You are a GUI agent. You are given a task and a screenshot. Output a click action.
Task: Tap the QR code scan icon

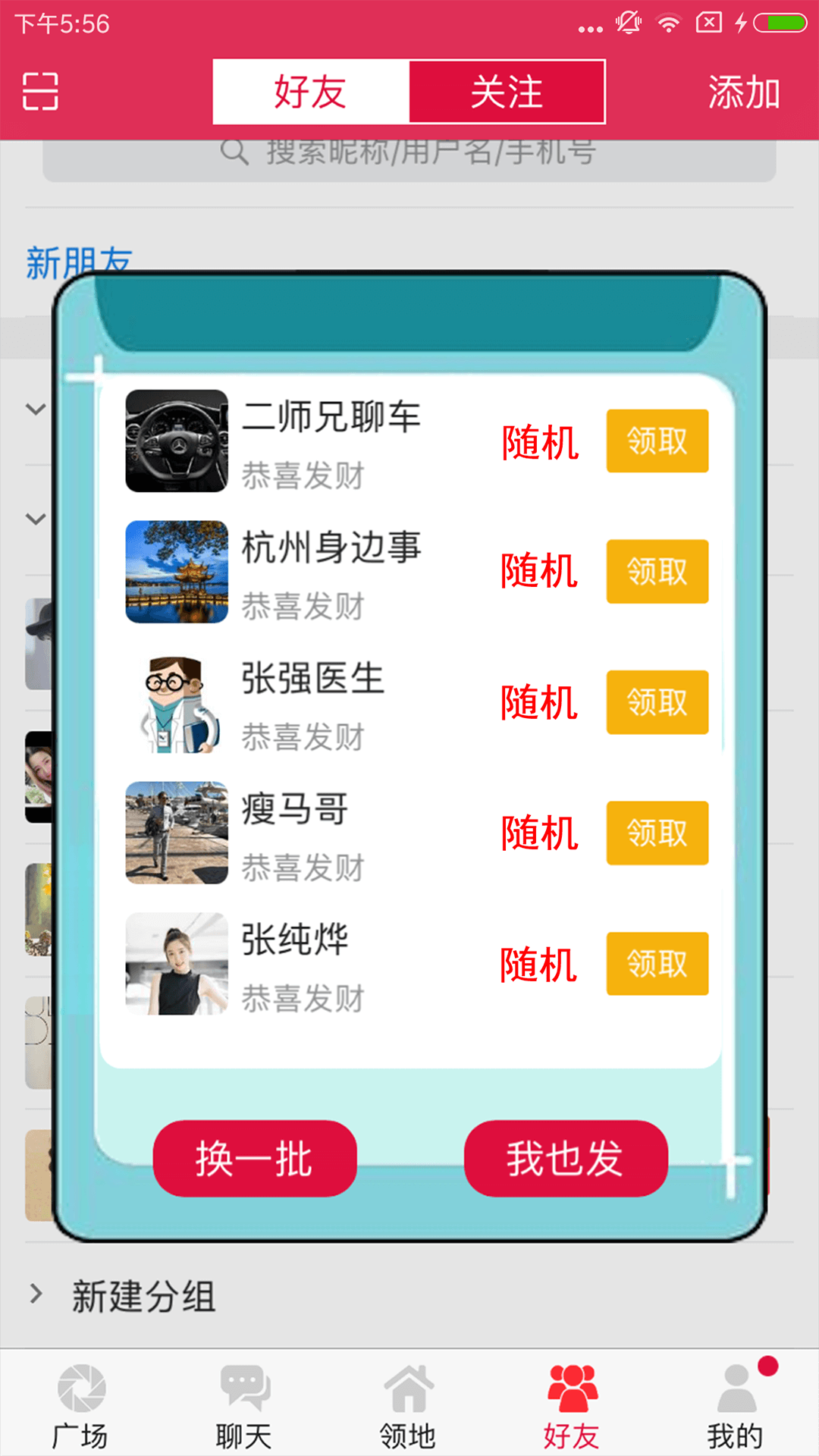[39, 91]
